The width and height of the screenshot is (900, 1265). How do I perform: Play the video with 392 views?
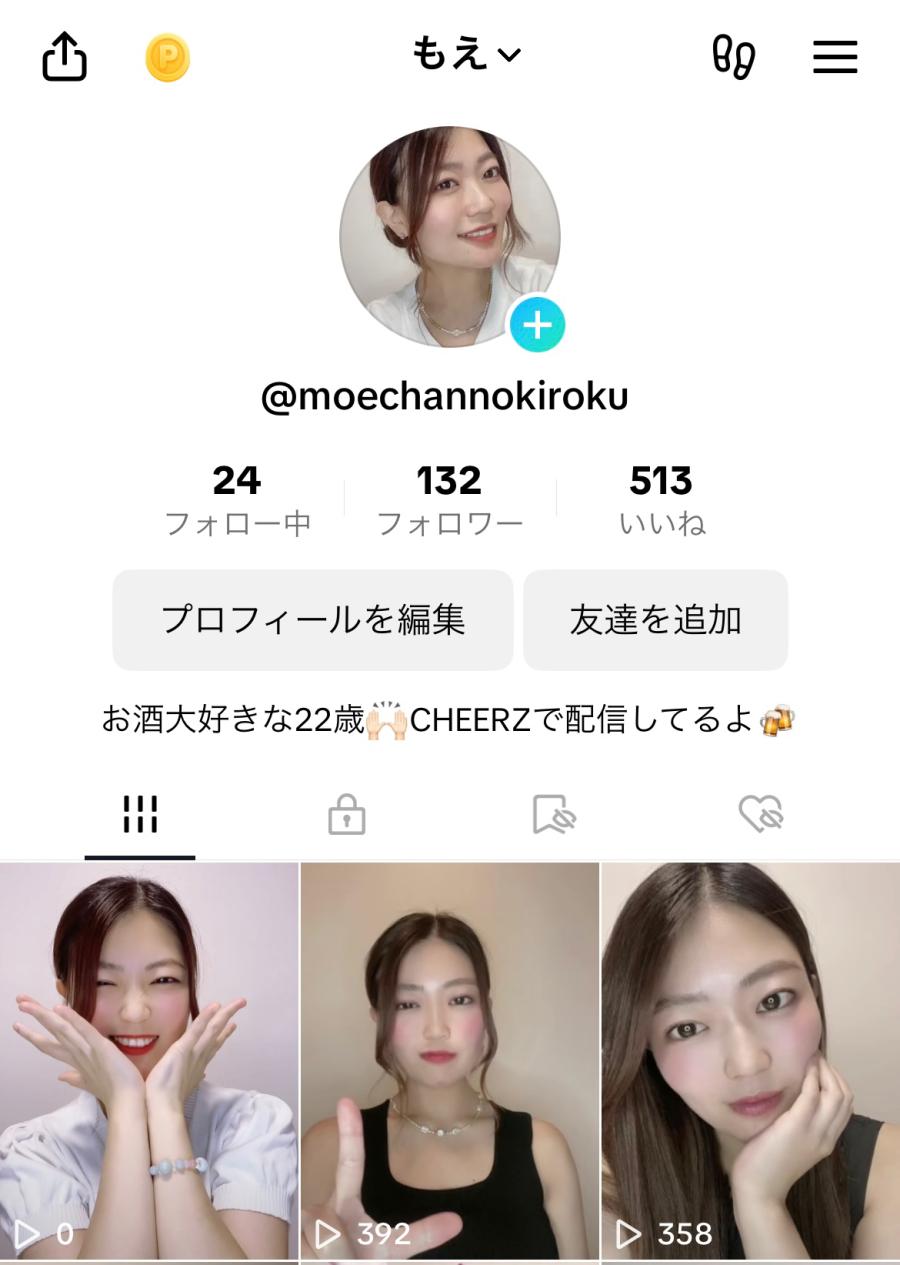point(450,1060)
